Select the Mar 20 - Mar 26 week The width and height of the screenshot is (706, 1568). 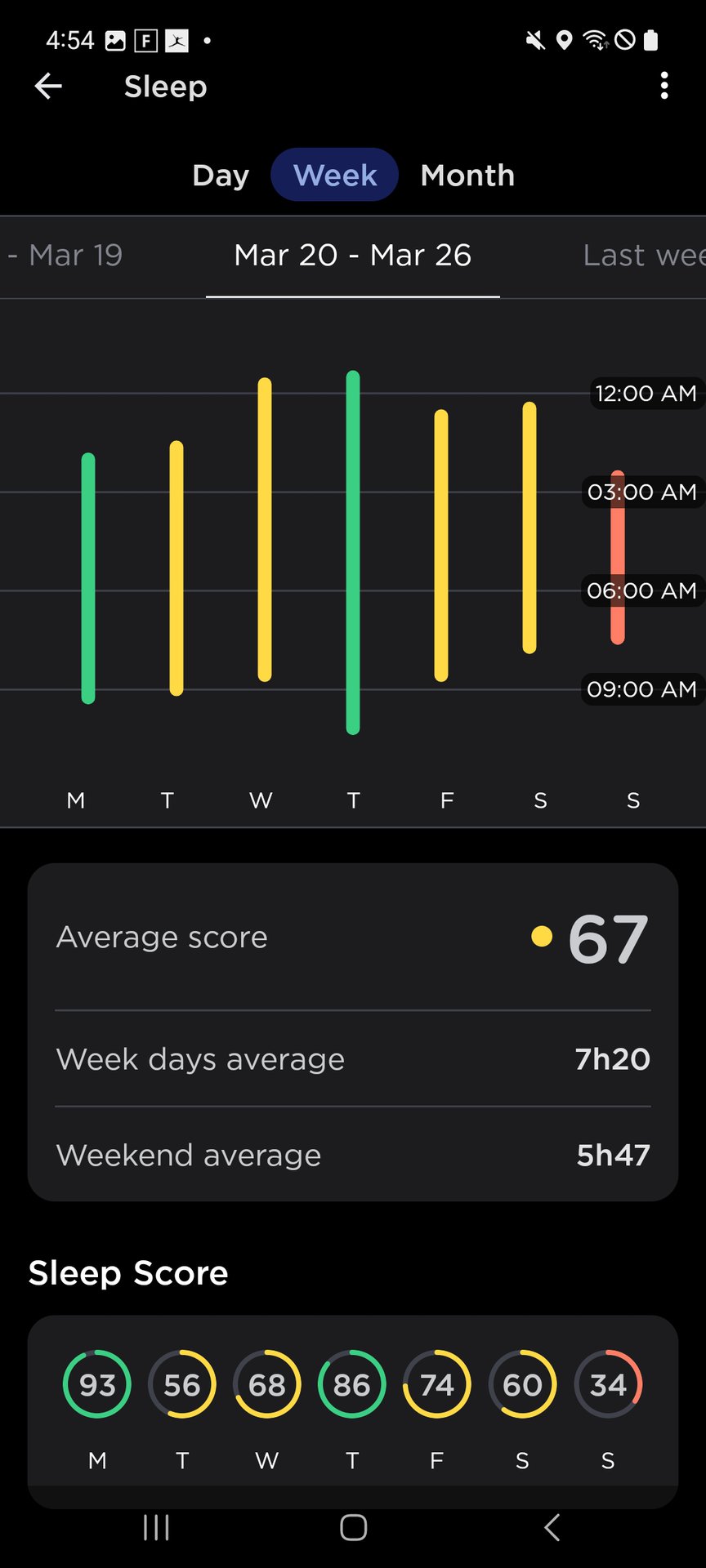click(352, 256)
